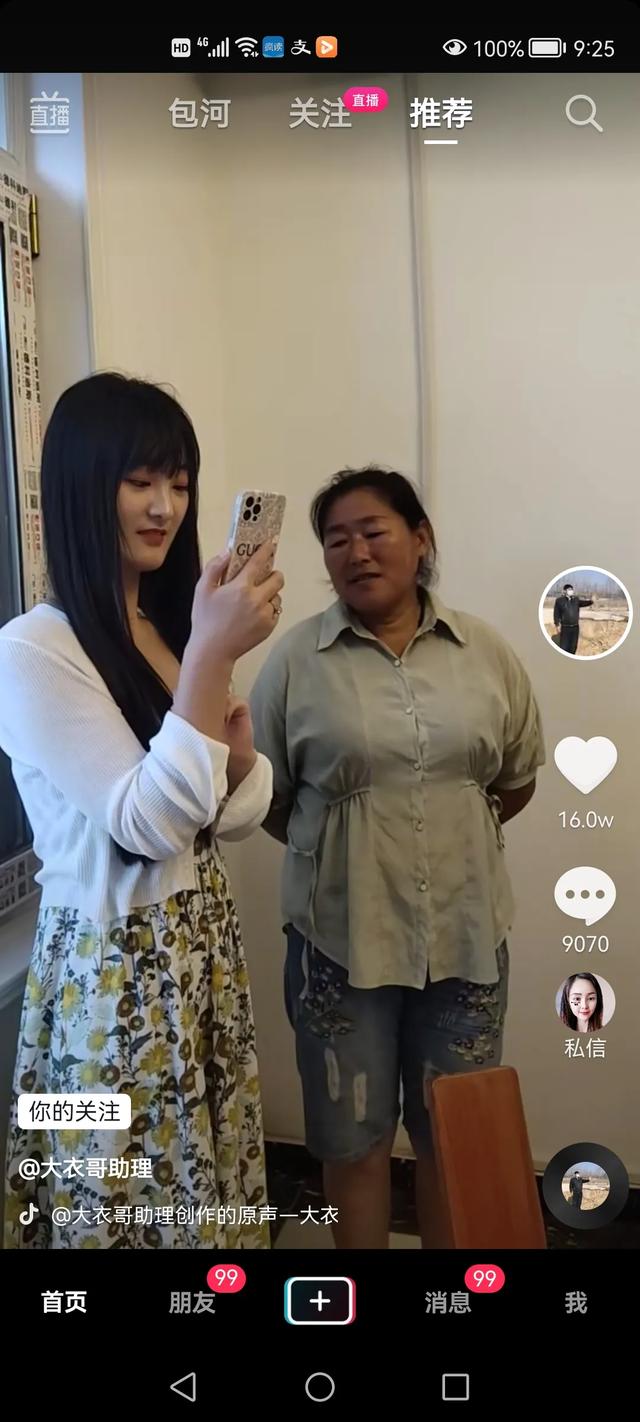Image resolution: width=640 pixels, height=1422 pixels.
Task: Like this video with the heart
Action: [x=586, y=765]
